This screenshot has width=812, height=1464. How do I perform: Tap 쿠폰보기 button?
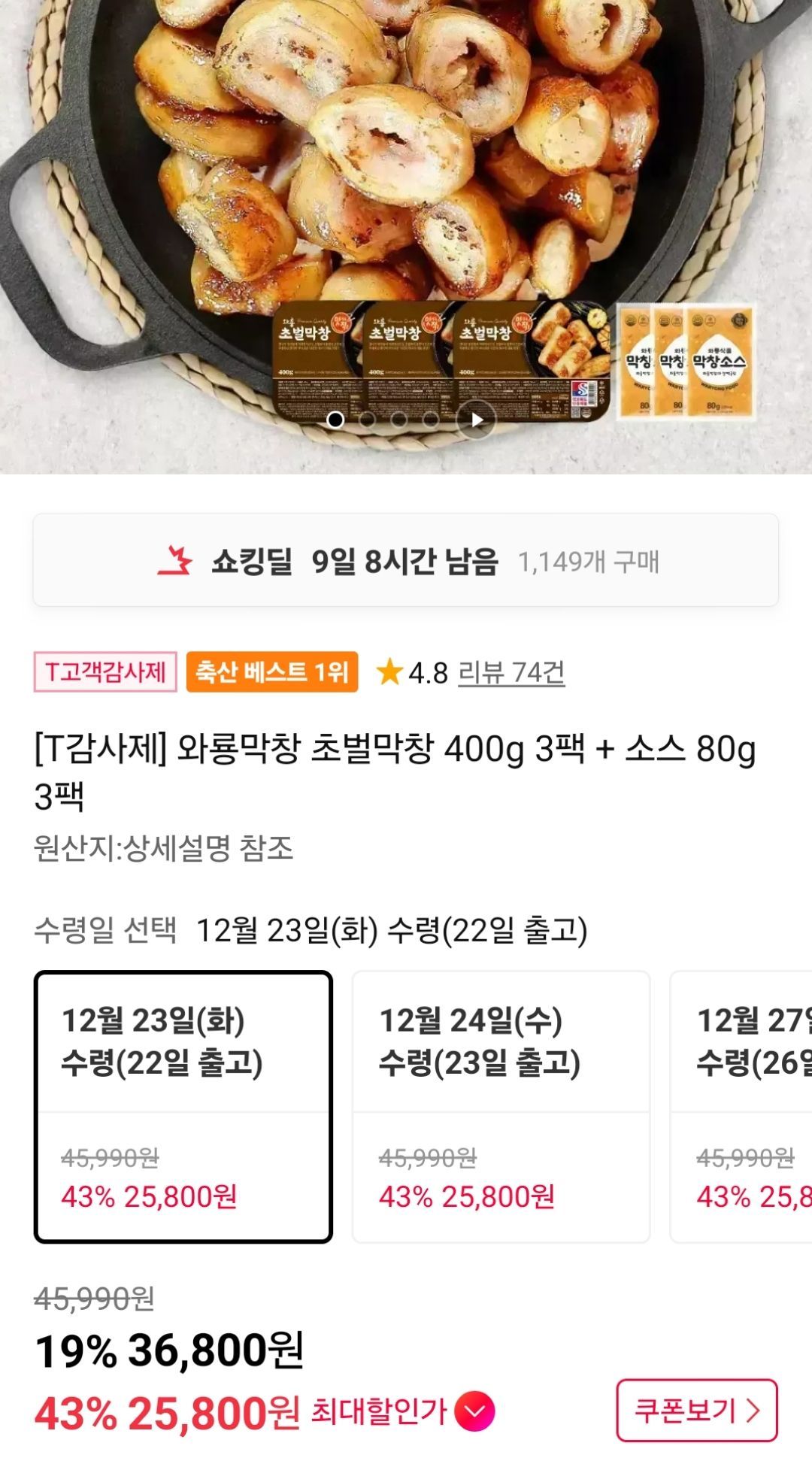click(696, 1411)
